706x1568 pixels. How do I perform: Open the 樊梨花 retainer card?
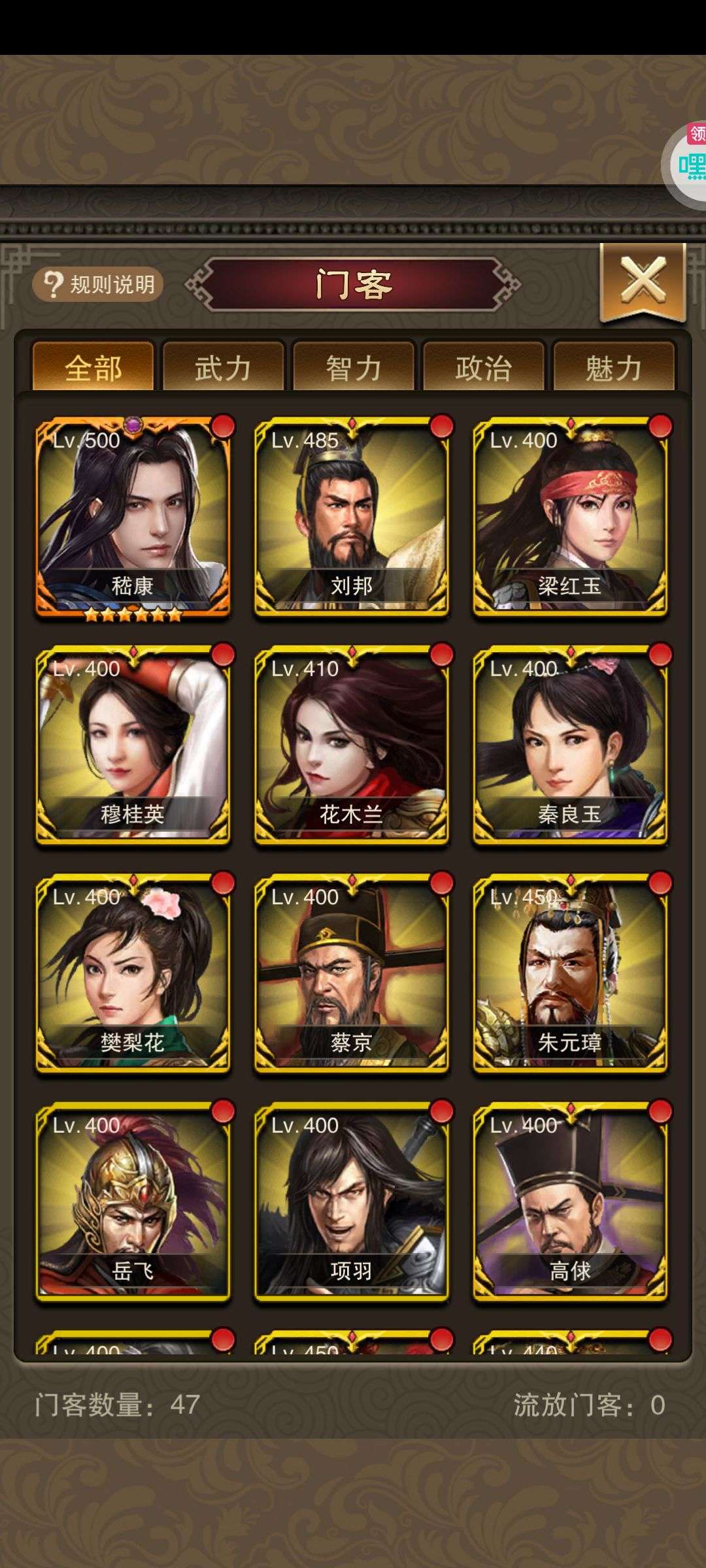click(133, 973)
